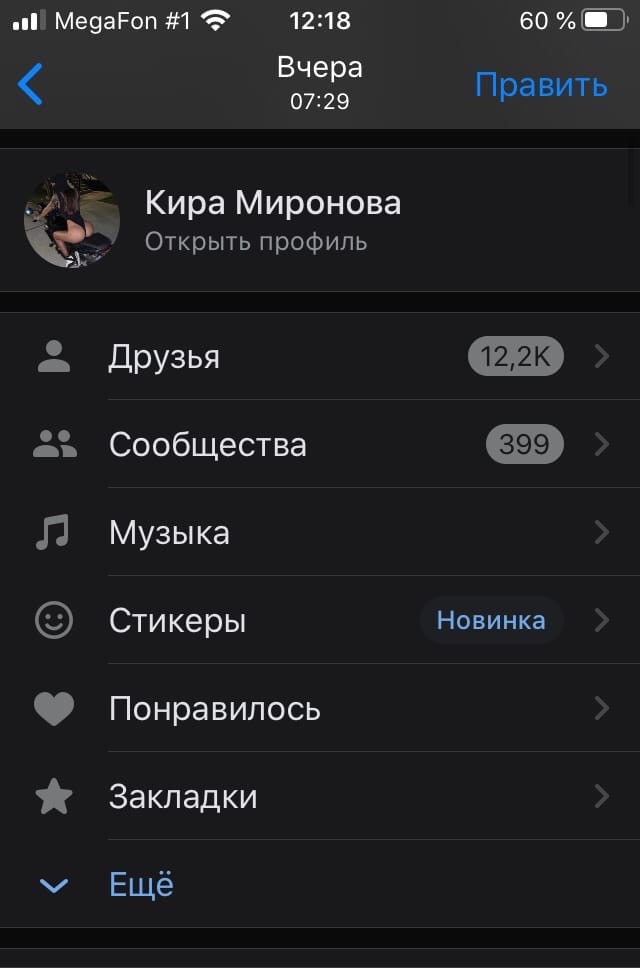The image size is (640, 968).
Task: Go back using the top-left arrow
Action: point(31,84)
